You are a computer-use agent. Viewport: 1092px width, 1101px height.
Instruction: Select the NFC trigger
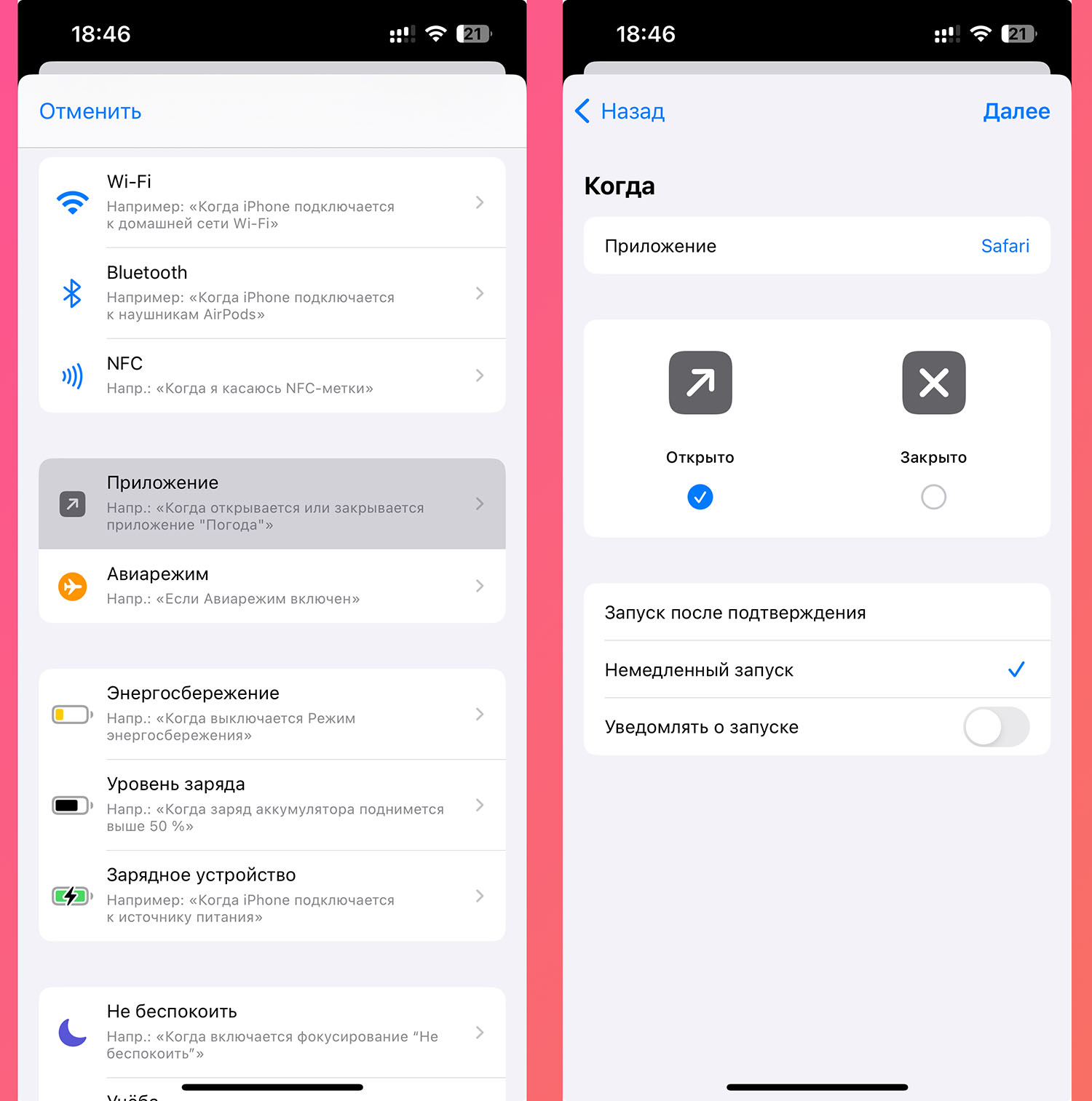click(x=272, y=375)
